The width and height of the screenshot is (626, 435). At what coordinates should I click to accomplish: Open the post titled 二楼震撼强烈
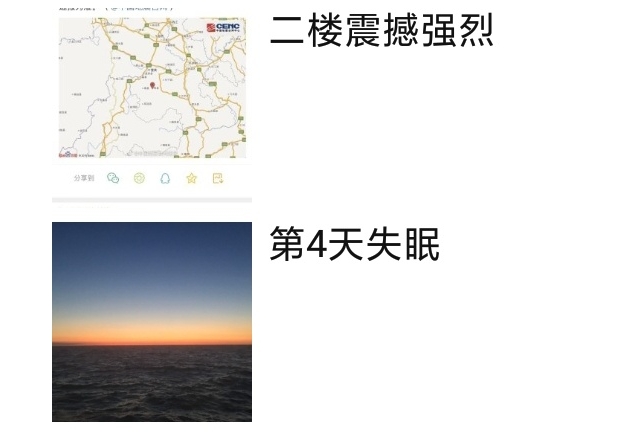pos(381,31)
